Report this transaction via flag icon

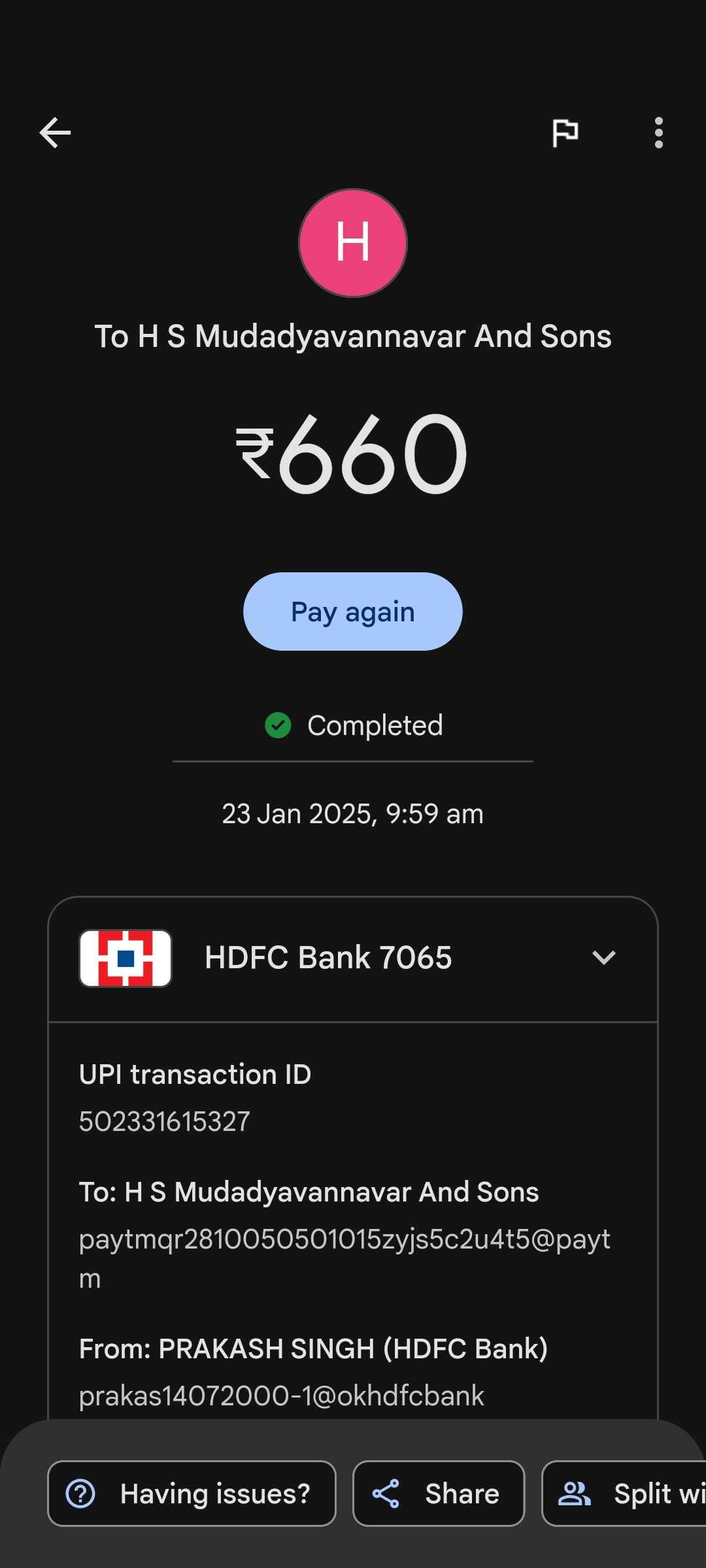point(565,133)
